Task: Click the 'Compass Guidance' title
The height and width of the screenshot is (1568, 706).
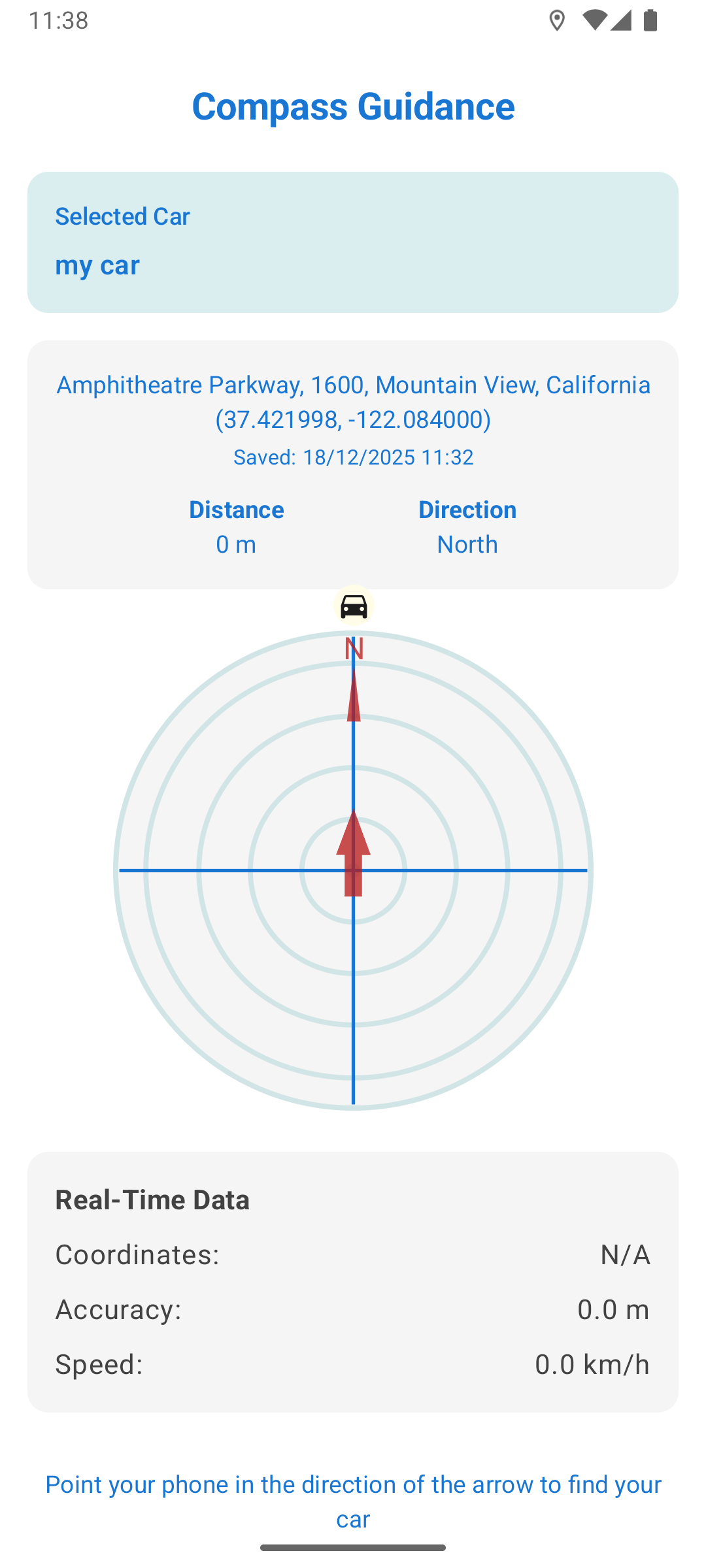Action: (x=353, y=106)
